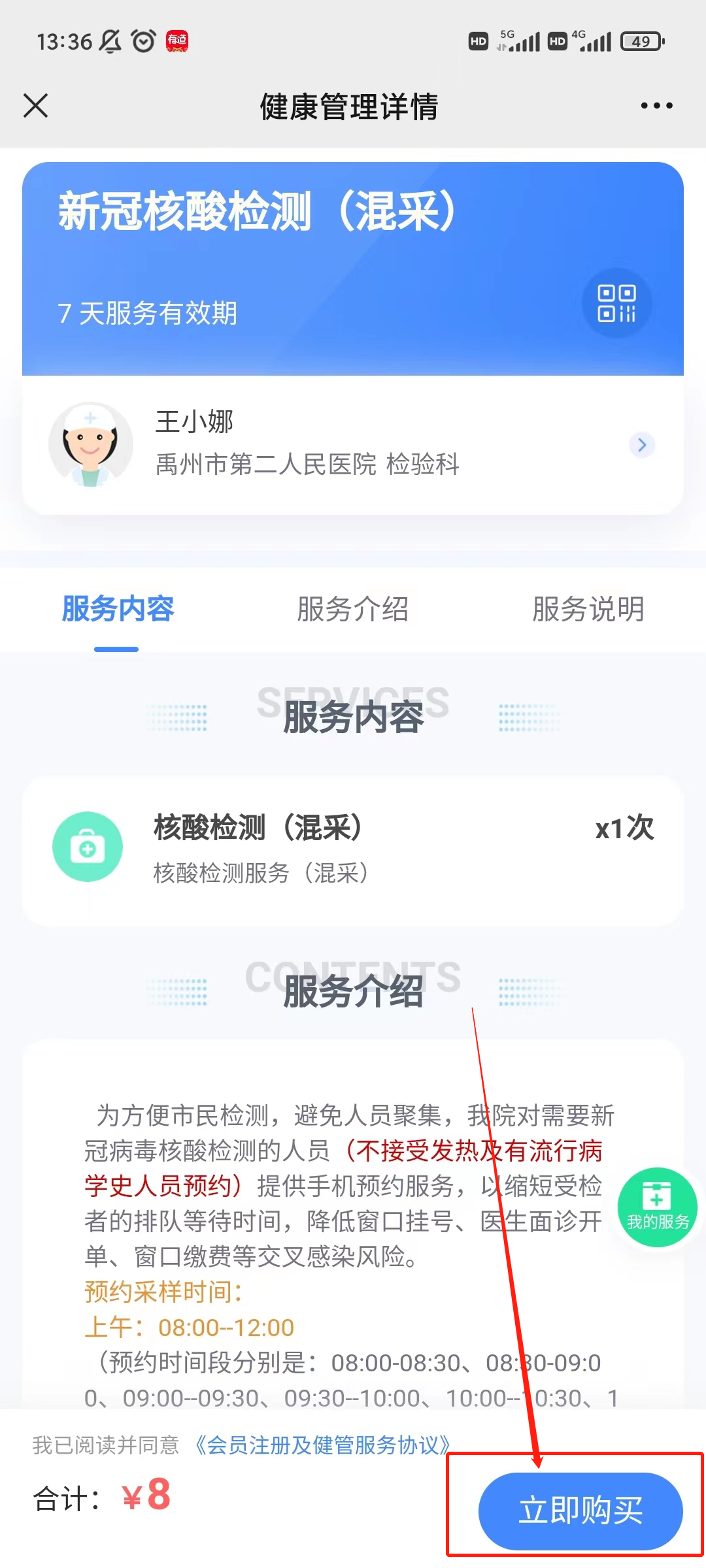
Task: Tap 立即购买 to buy now
Action: tap(580, 1511)
